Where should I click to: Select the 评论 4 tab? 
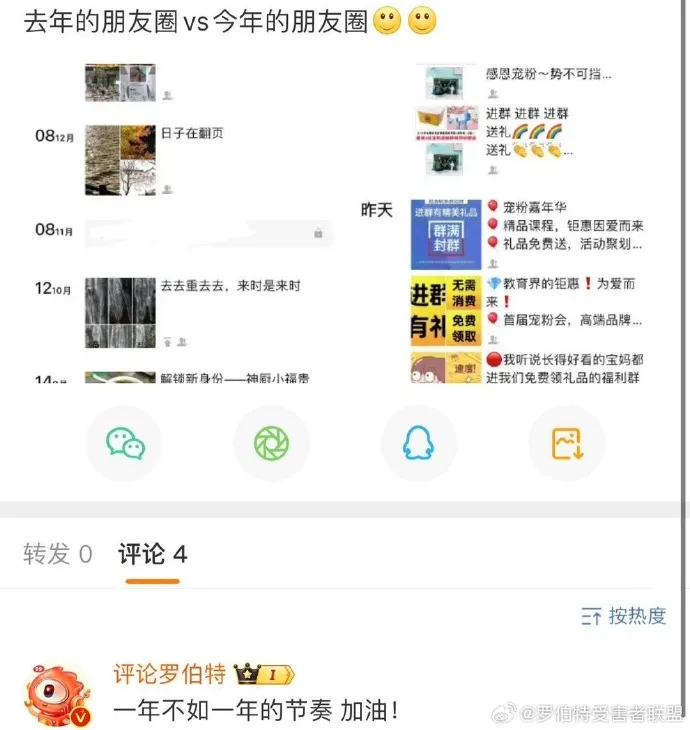tap(152, 553)
